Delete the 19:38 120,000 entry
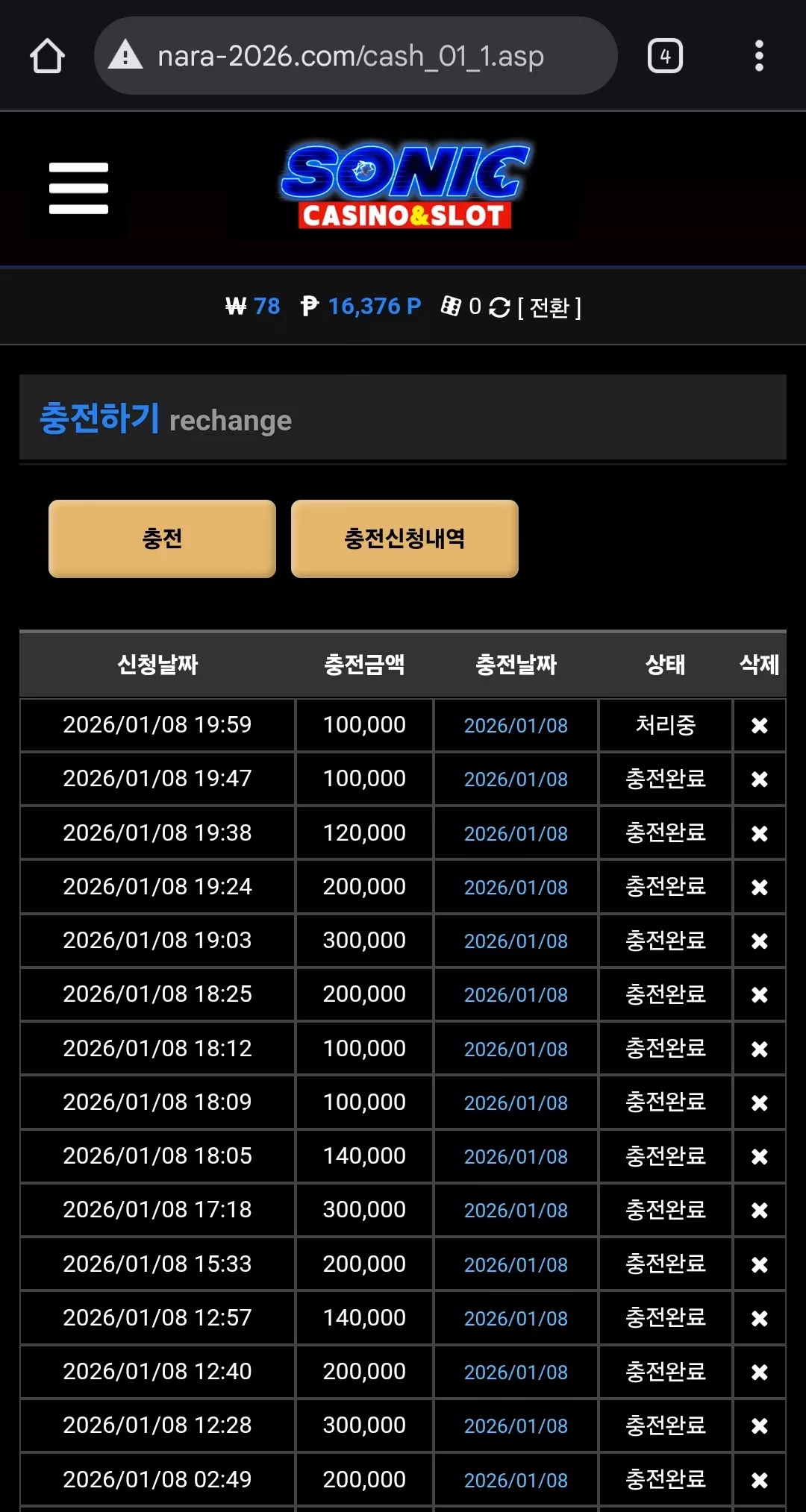Image resolution: width=806 pixels, height=1512 pixels. (760, 834)
